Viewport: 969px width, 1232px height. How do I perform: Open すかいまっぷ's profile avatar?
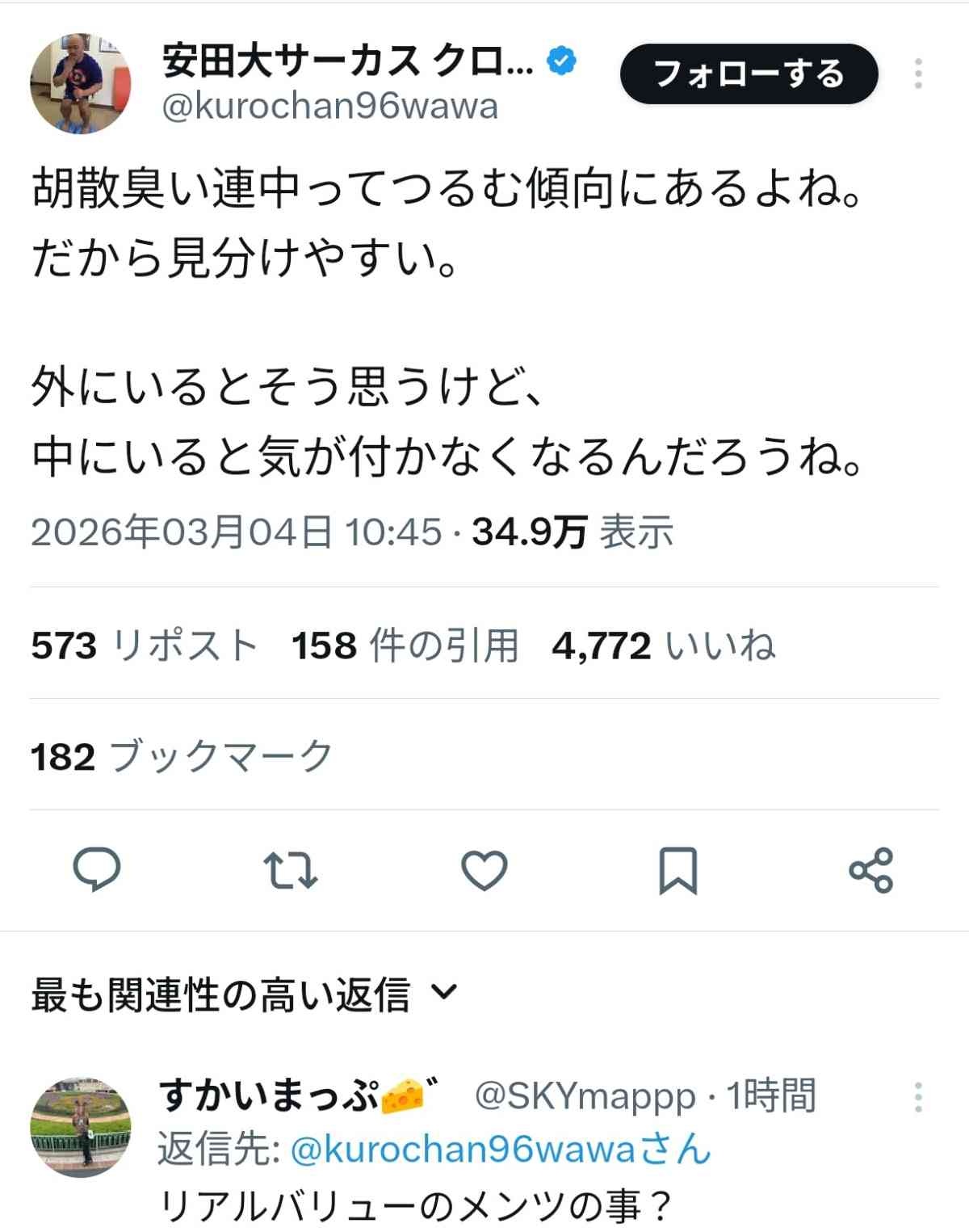(80, 1125)
